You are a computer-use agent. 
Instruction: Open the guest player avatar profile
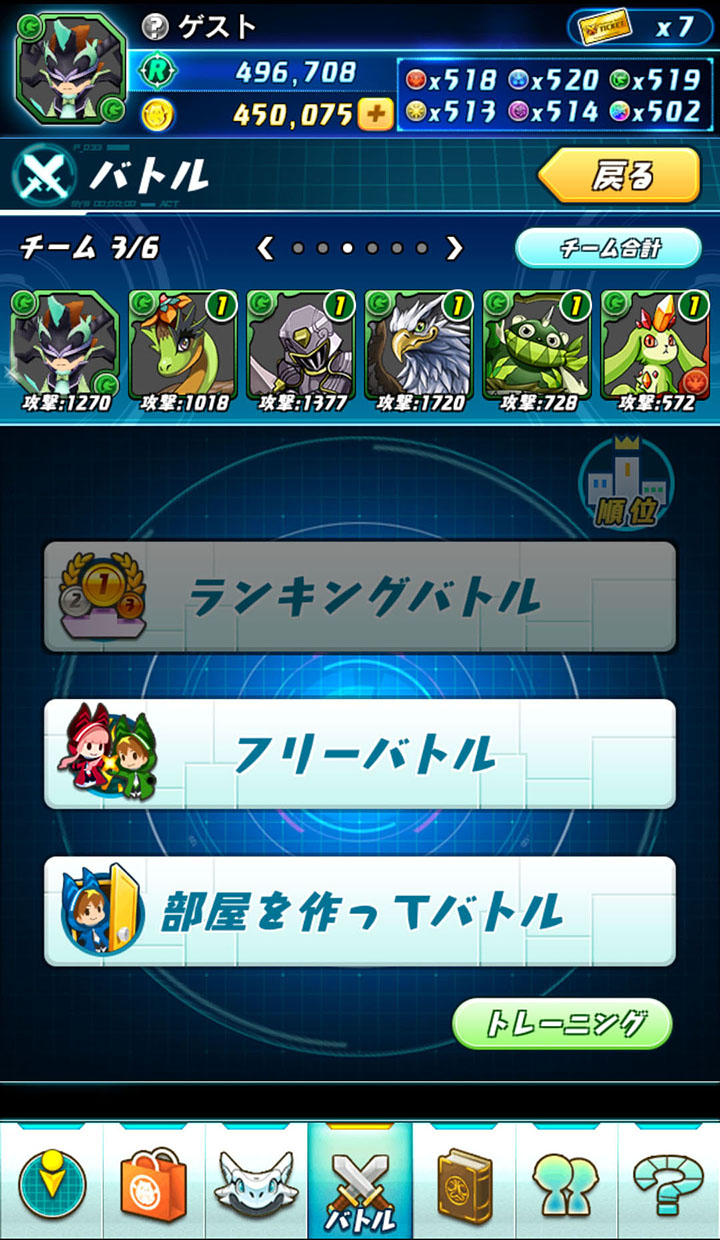click(71, 70)
